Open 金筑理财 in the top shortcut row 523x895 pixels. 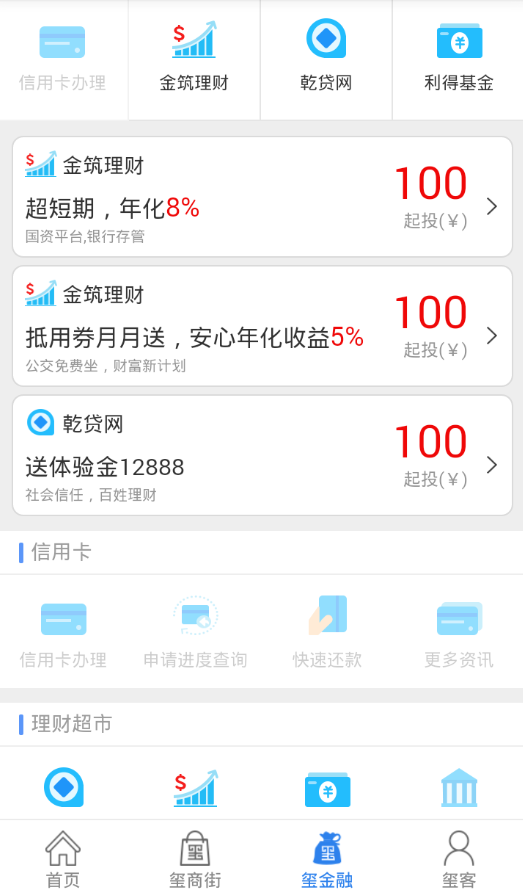[x=194, y=59]
